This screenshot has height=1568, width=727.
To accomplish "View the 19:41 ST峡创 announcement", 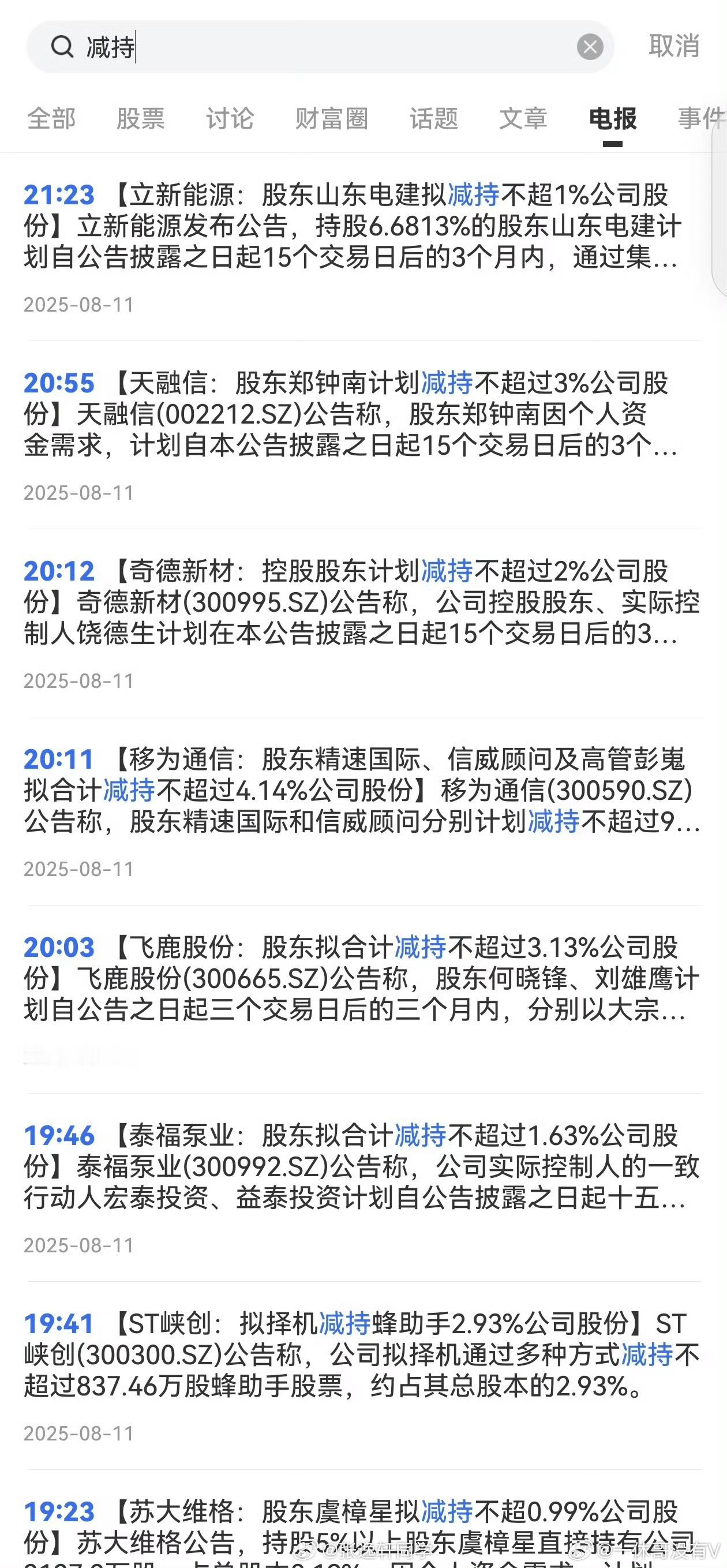I will coord(363,1376).
